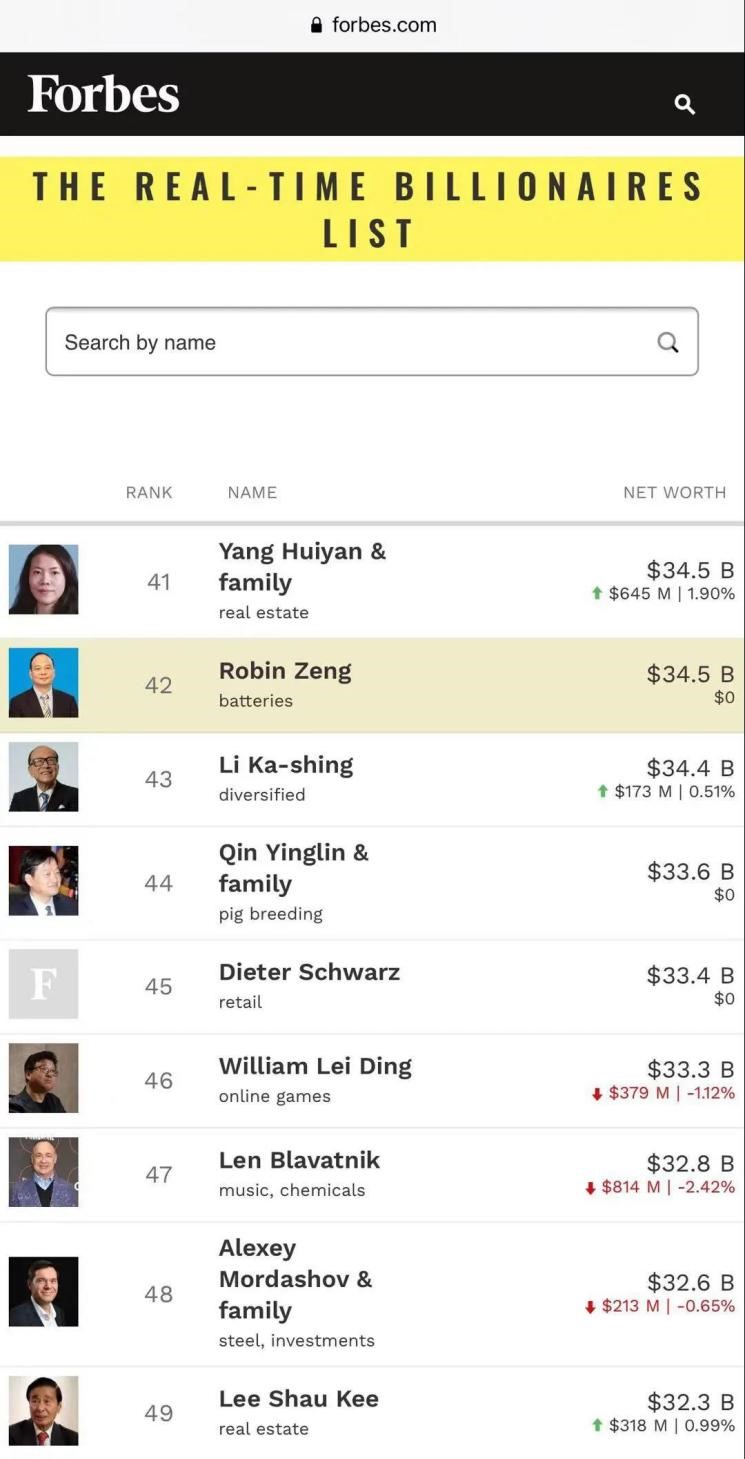Image resolution: width=745 pixels, height=1459 pixels.
Task: Open William Lei Ding's profile
Action: (372, 1080)
